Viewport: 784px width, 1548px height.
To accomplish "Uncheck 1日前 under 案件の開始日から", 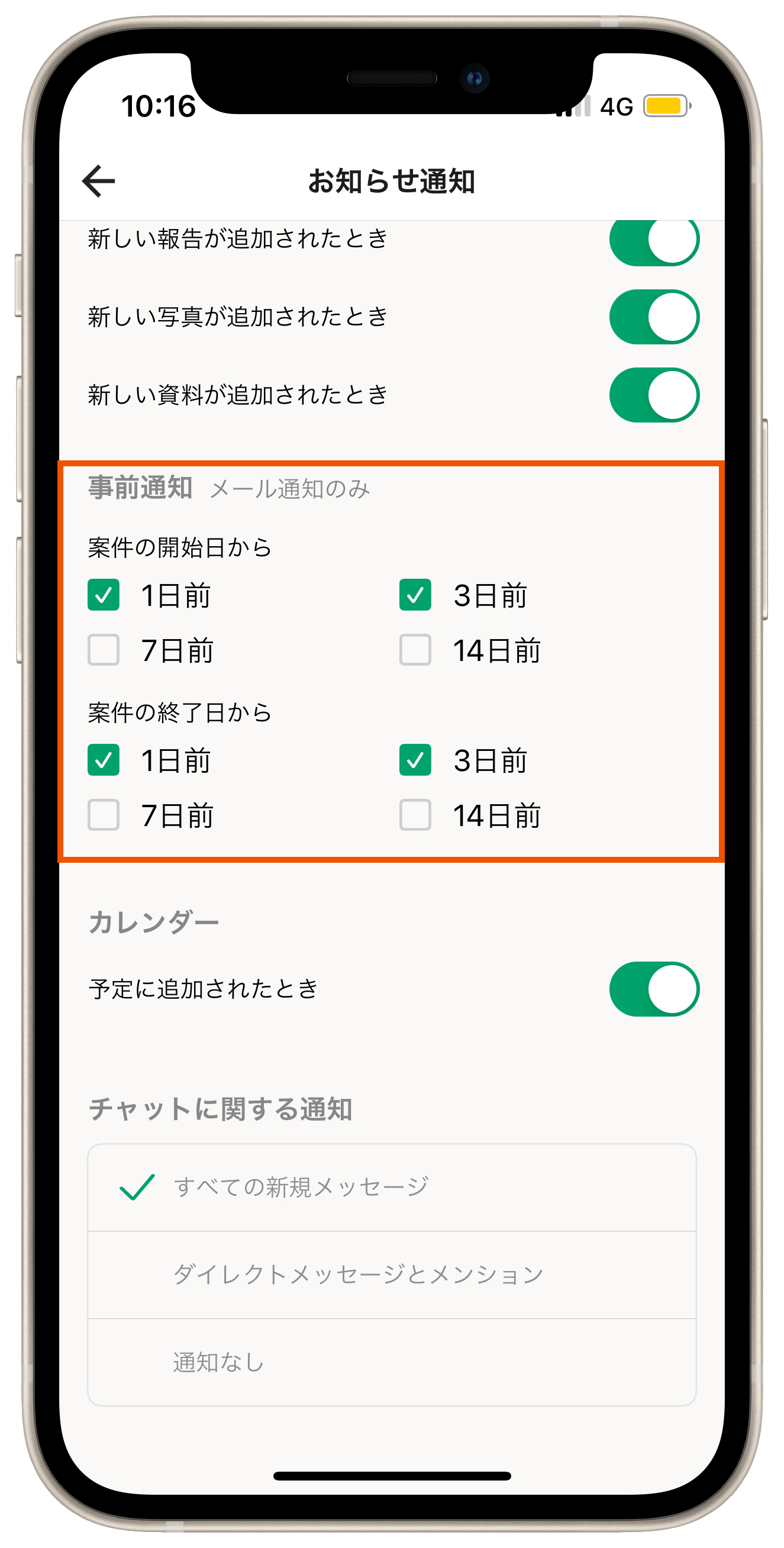I will [x=104, y=595].
